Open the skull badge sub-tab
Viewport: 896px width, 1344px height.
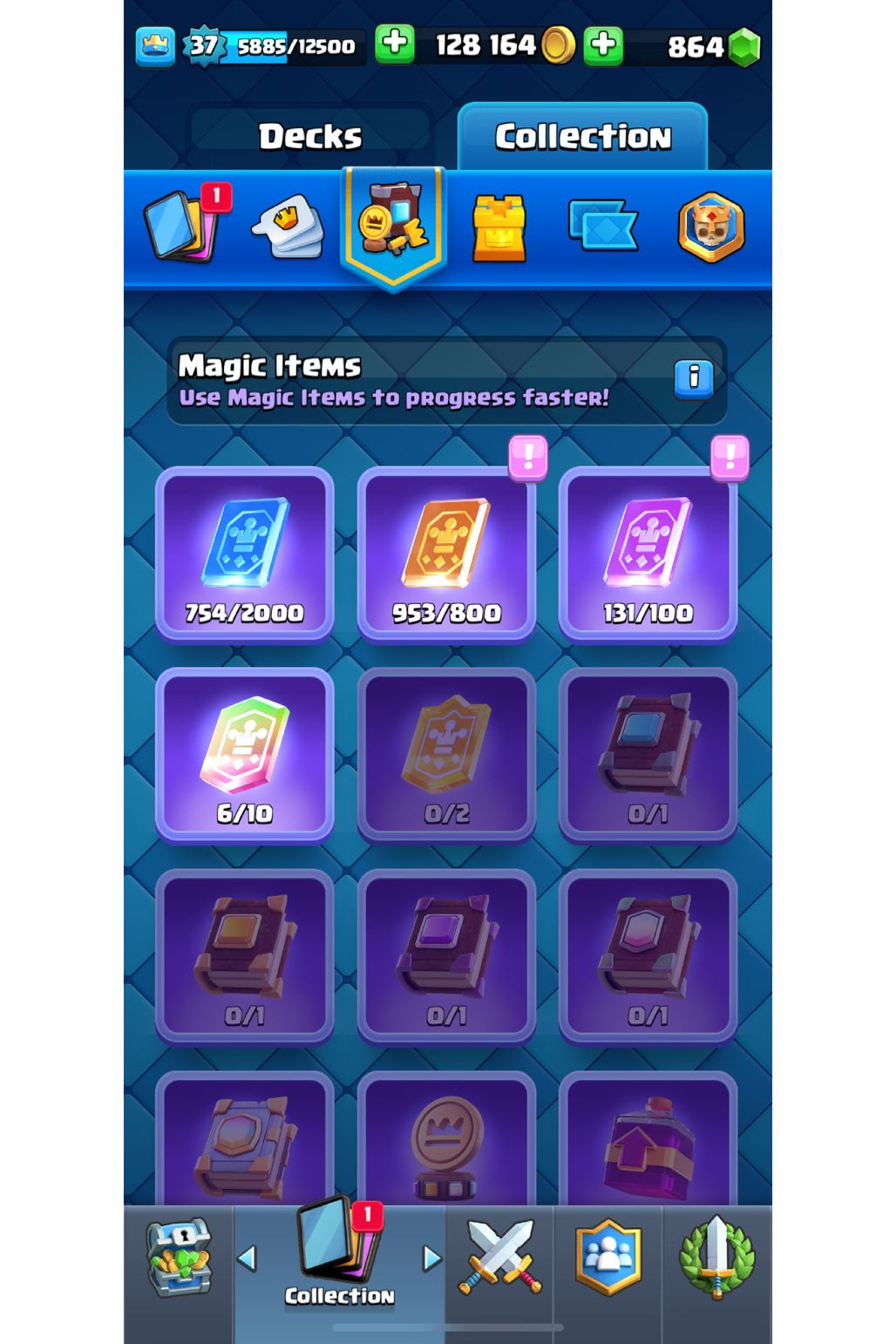711,228
